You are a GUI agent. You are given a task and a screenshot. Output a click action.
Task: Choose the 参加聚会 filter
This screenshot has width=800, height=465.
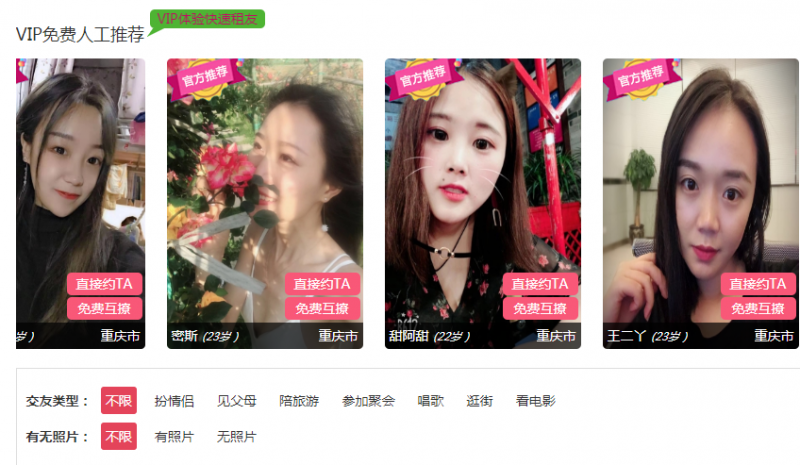[x=368, y=401]
